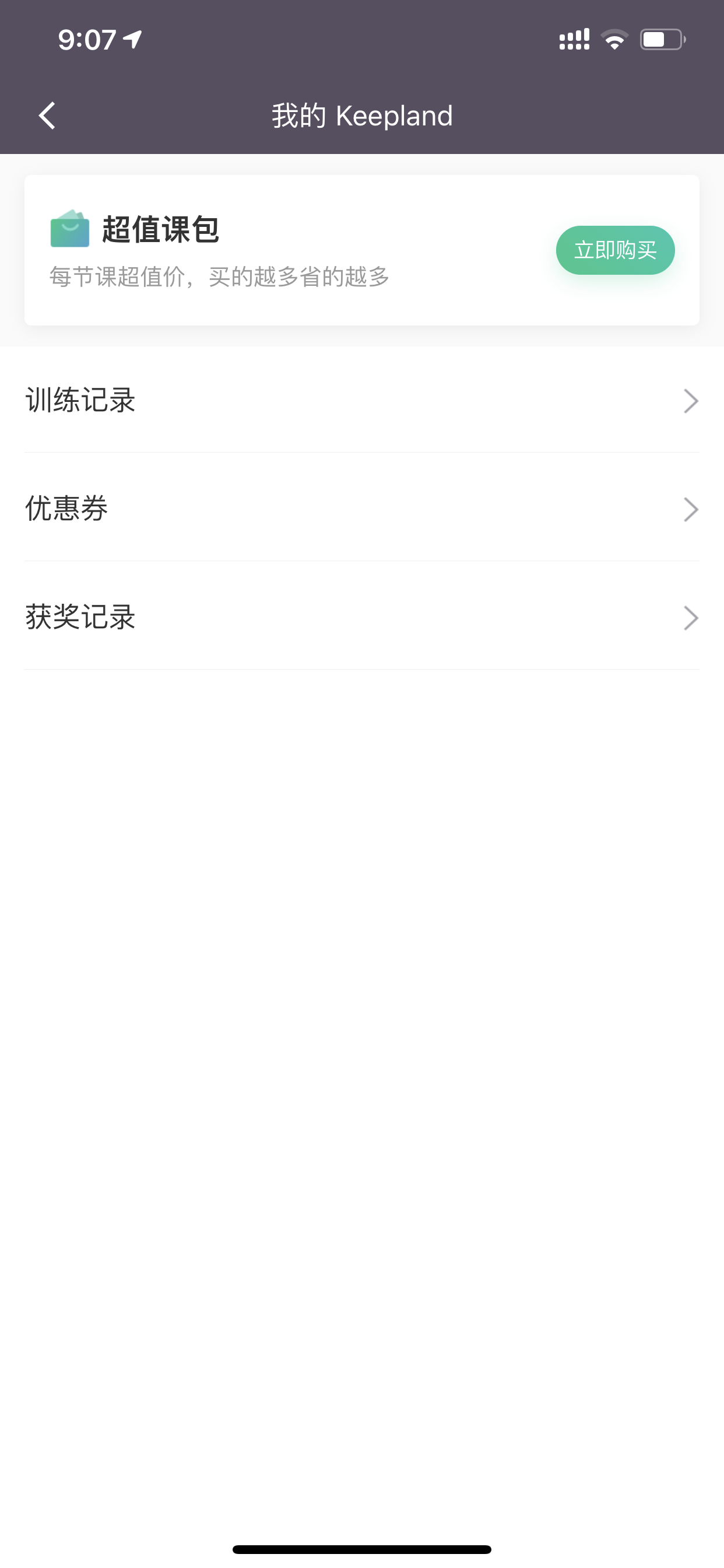Go back using the top-left arrow
The width and height of the screenshot is (724, 1568).
[47, 116]
